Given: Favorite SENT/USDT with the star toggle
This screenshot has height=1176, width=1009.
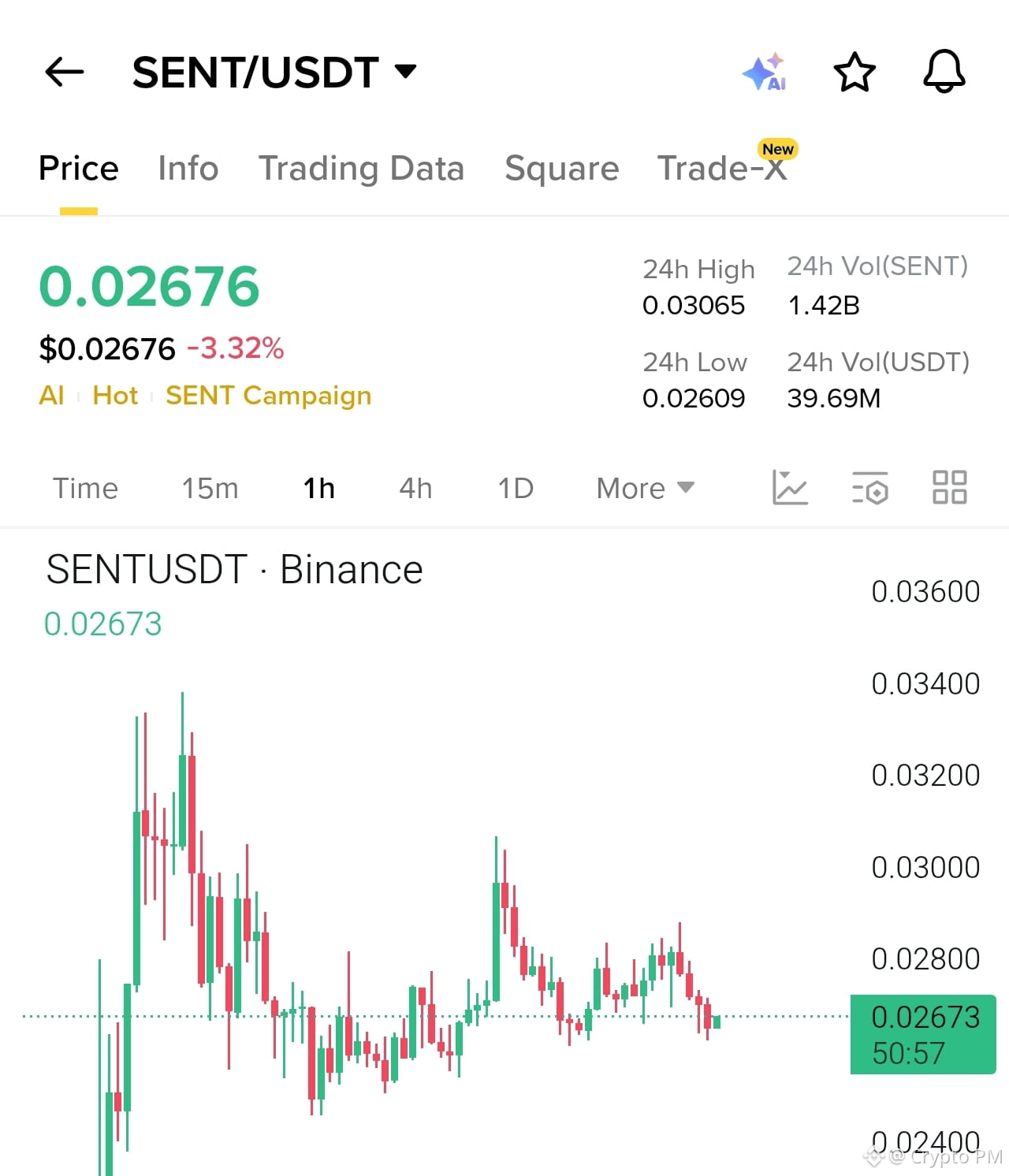Looking at the screenshot, I should click(855, 72).
